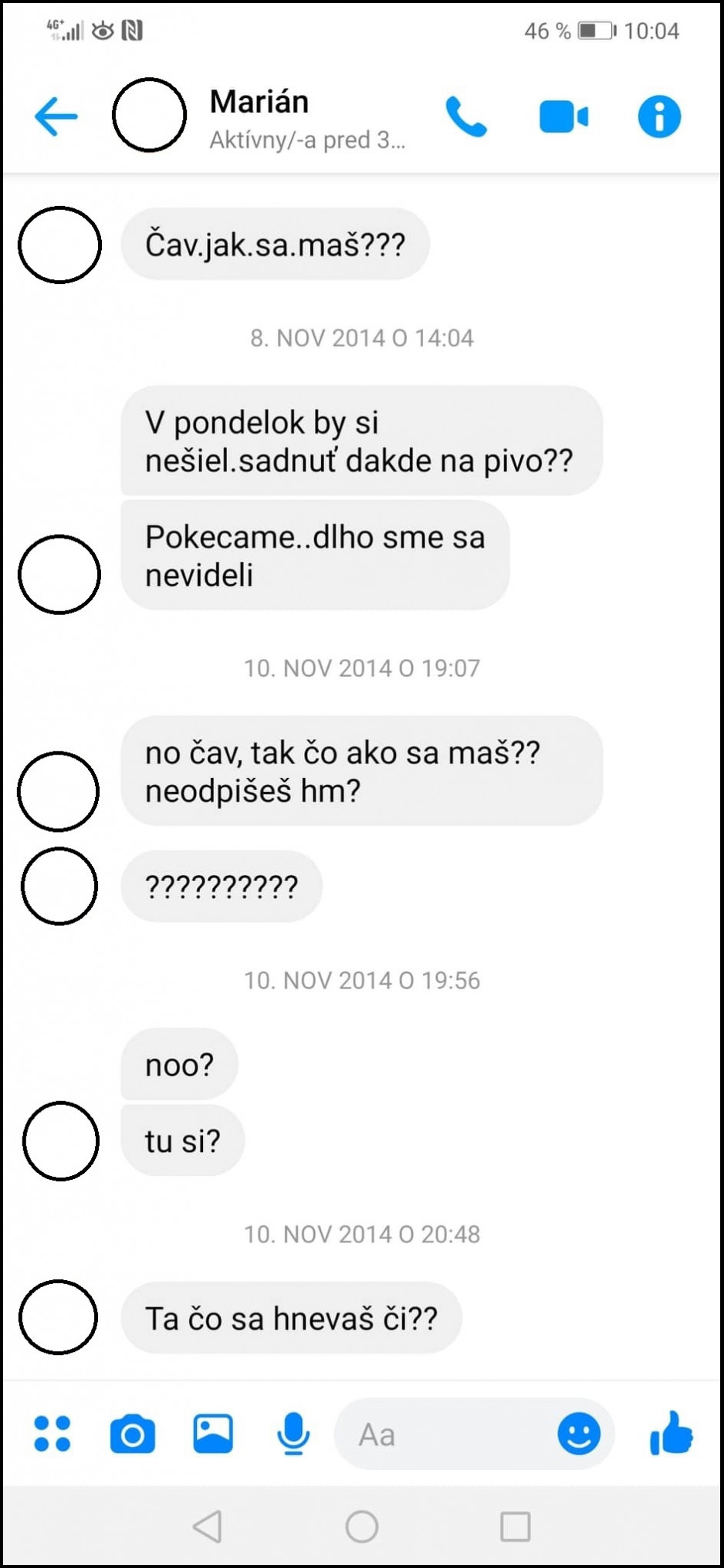Open conversation info for Marián
This screenshot has height=1568, width=724.
click(660, 117)
